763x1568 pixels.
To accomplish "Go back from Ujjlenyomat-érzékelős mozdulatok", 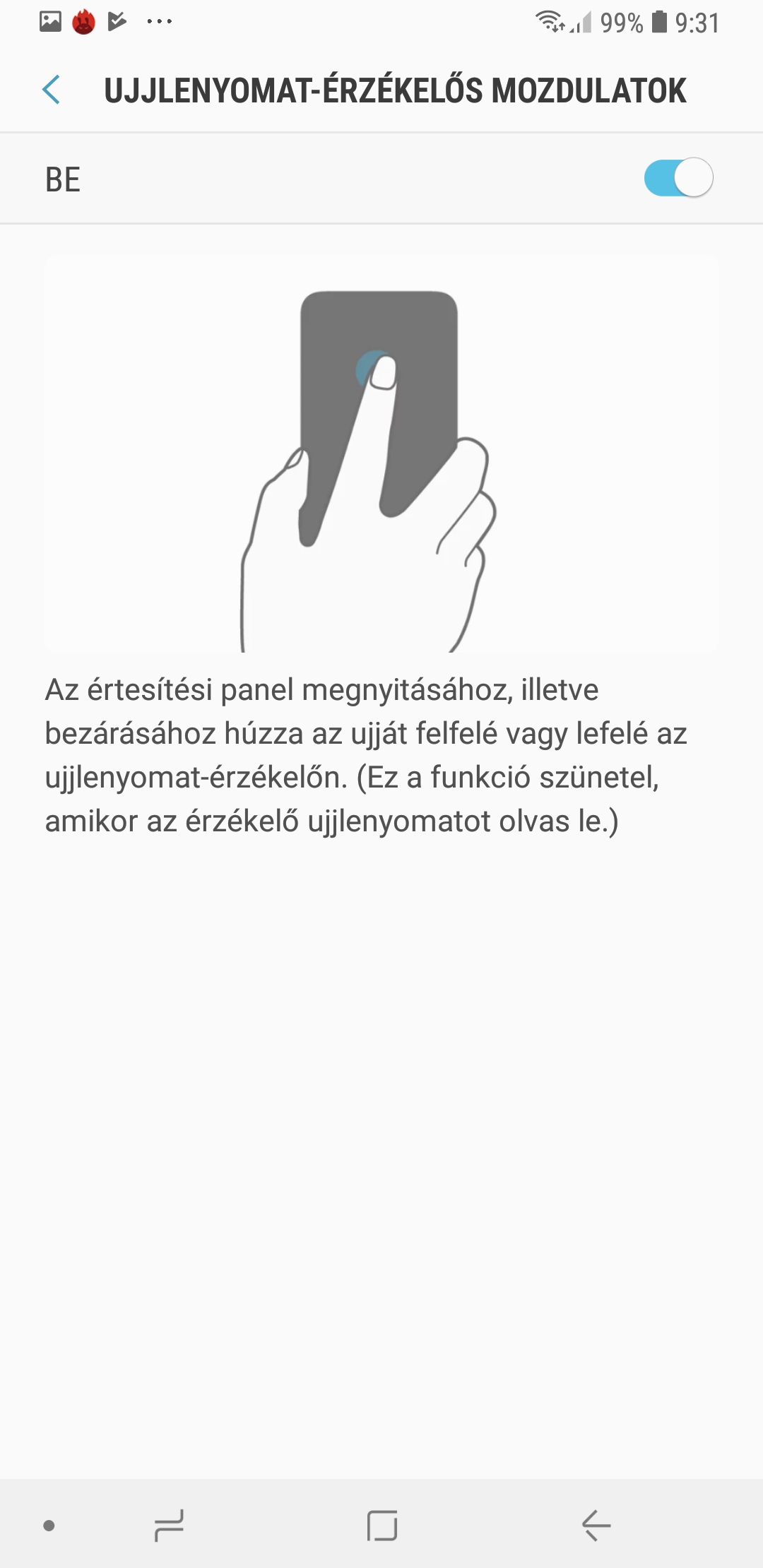I will [52, 90].
